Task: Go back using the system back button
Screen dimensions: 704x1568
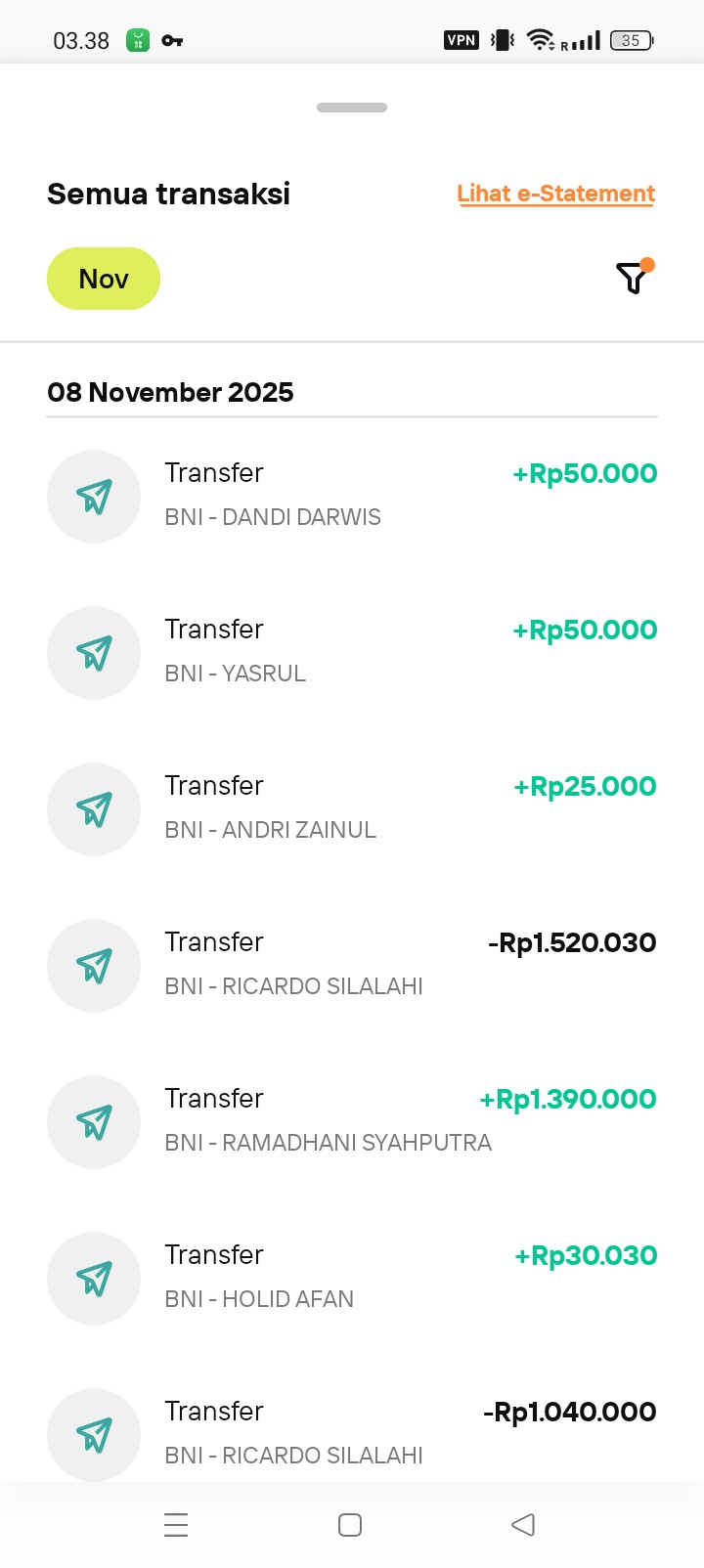Action: coord(523,1524)
